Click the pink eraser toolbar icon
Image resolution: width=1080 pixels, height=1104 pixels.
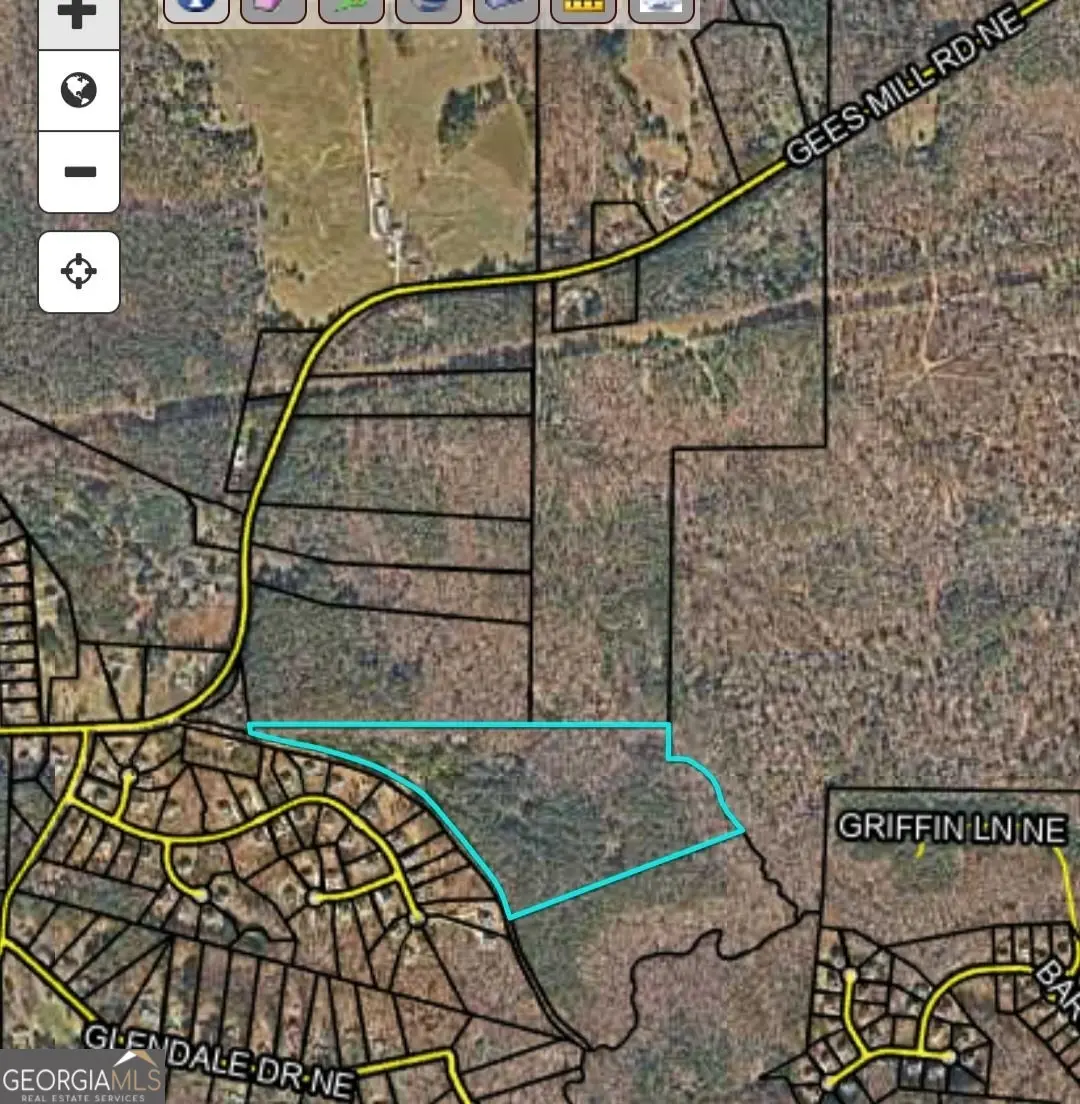(x=272, y=8)
